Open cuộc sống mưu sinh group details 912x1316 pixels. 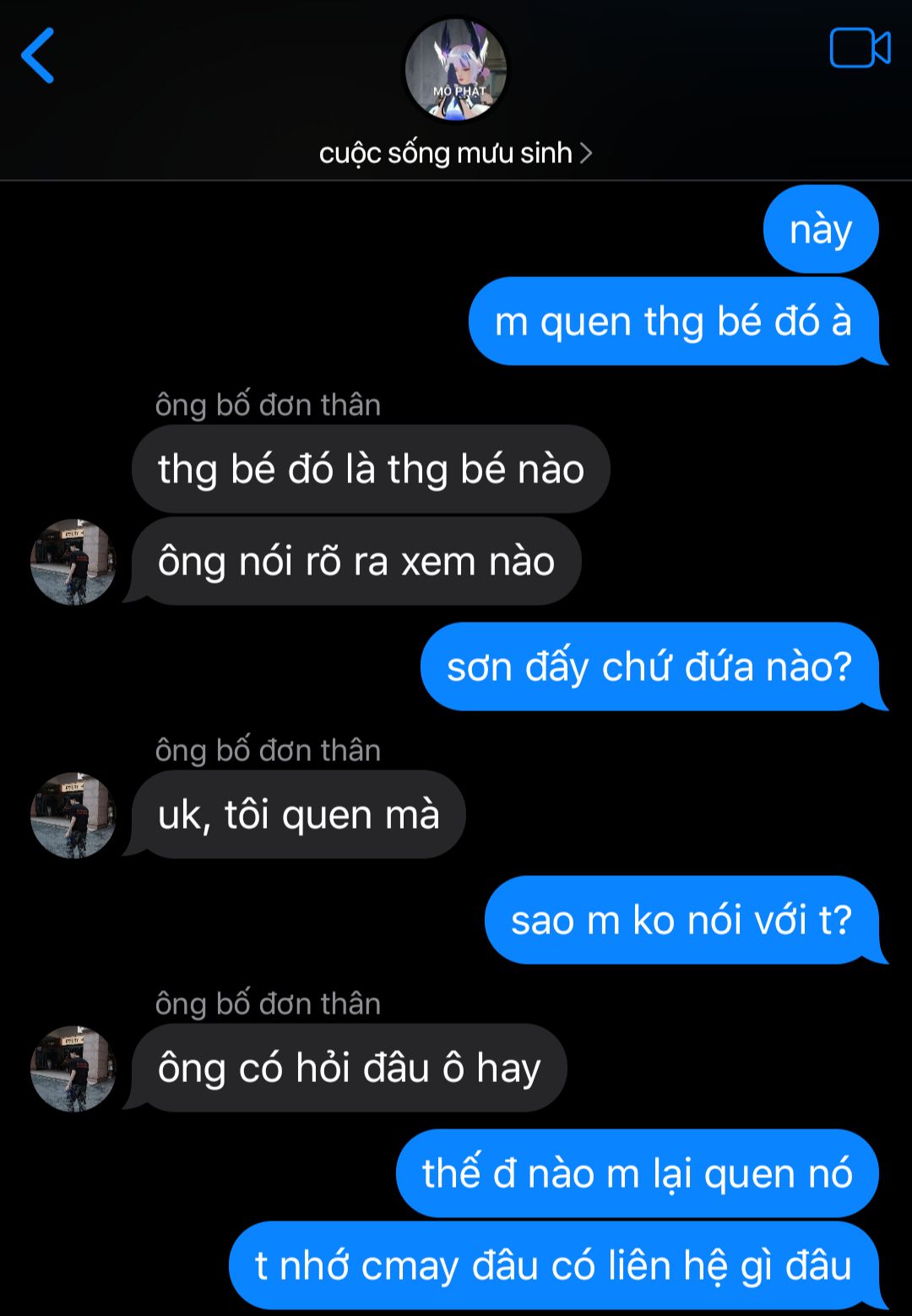[x=455, y=153]
